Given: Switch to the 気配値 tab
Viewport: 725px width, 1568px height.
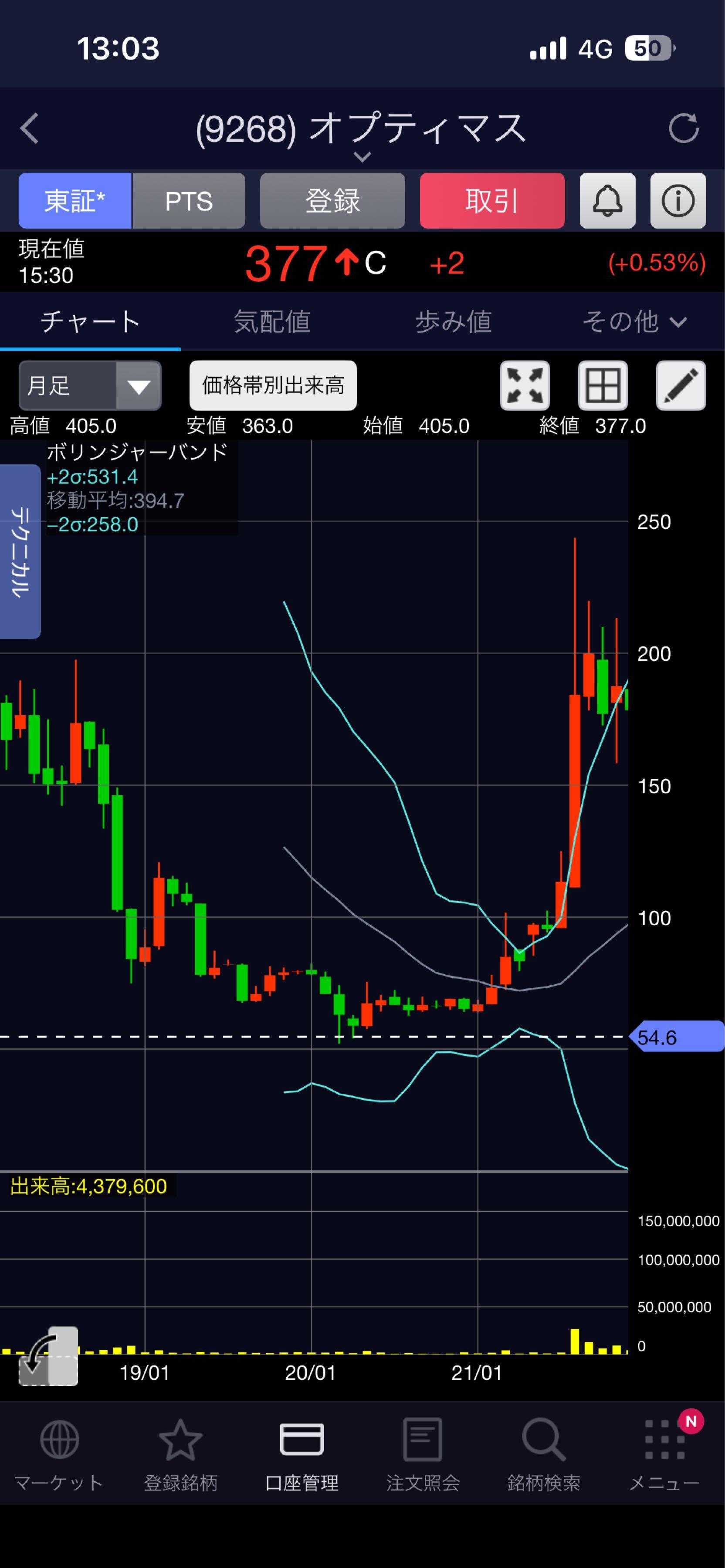Looking at the screenshot, I should (271, 321).
